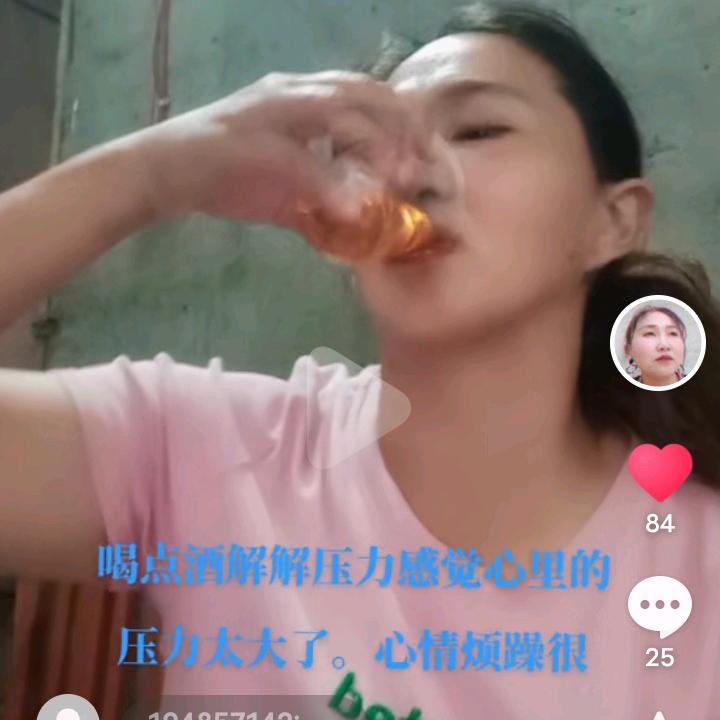Open the comments speech bubble
720x720 pixels.
tap(659, 608)
